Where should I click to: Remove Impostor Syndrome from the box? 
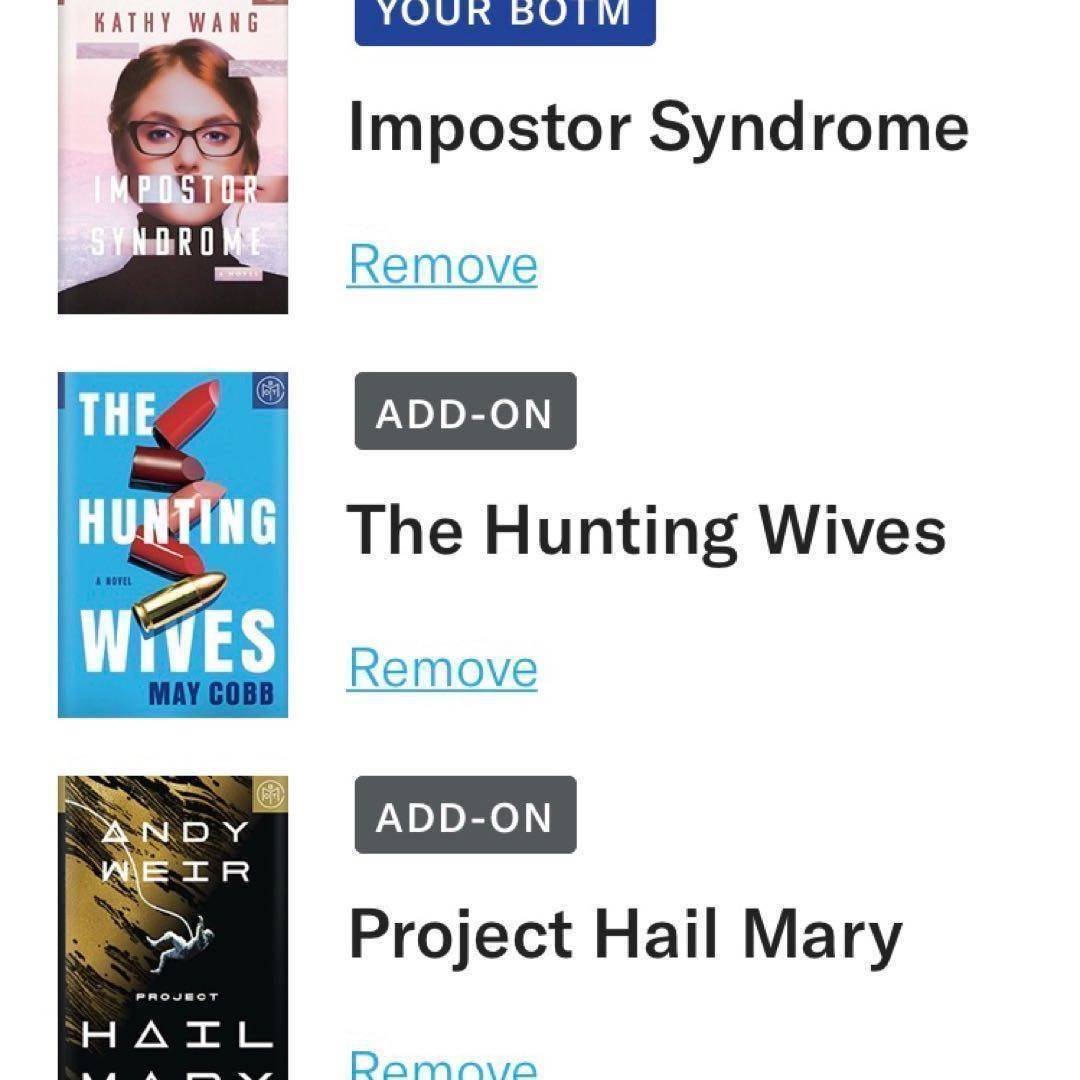coord(442,265)
